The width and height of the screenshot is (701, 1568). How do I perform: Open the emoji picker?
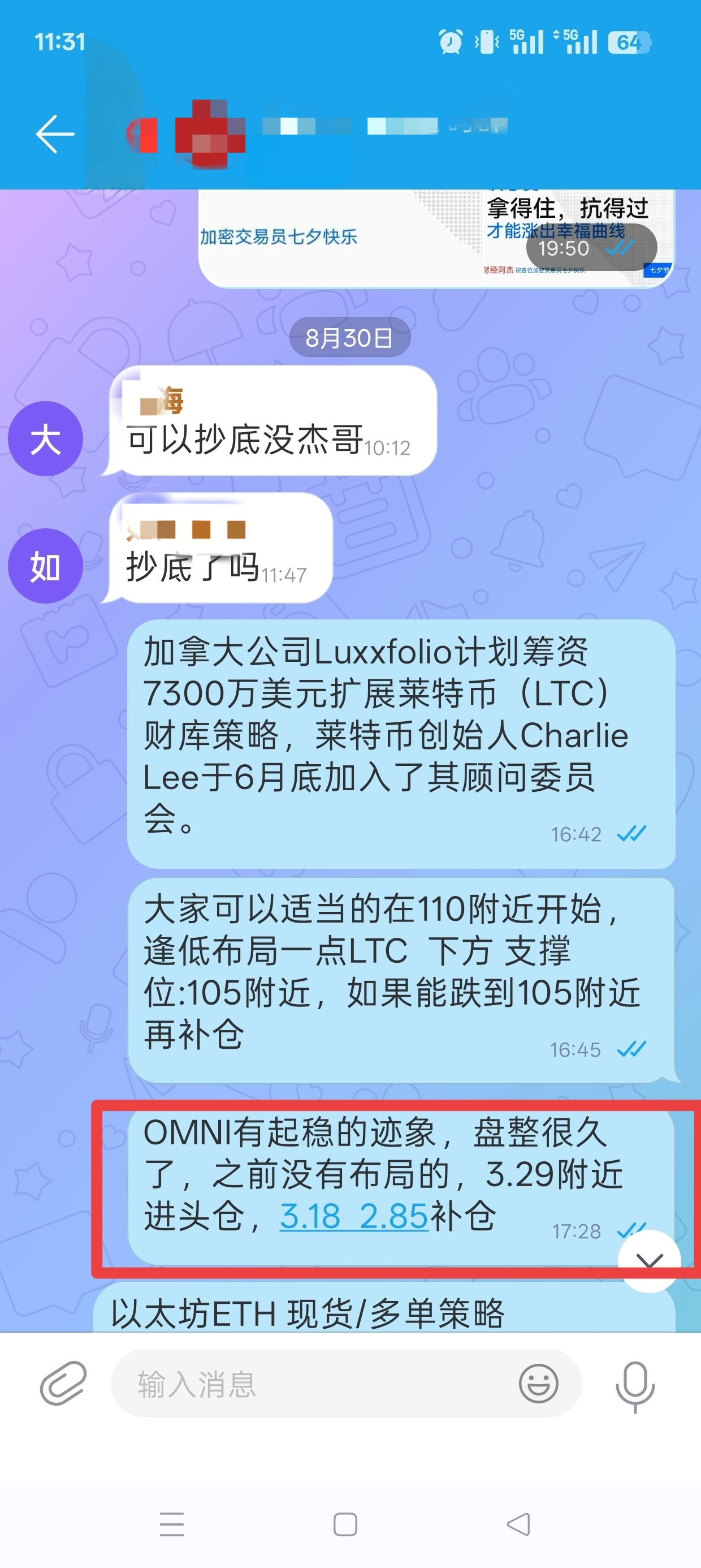click(x=539, y=1383)
